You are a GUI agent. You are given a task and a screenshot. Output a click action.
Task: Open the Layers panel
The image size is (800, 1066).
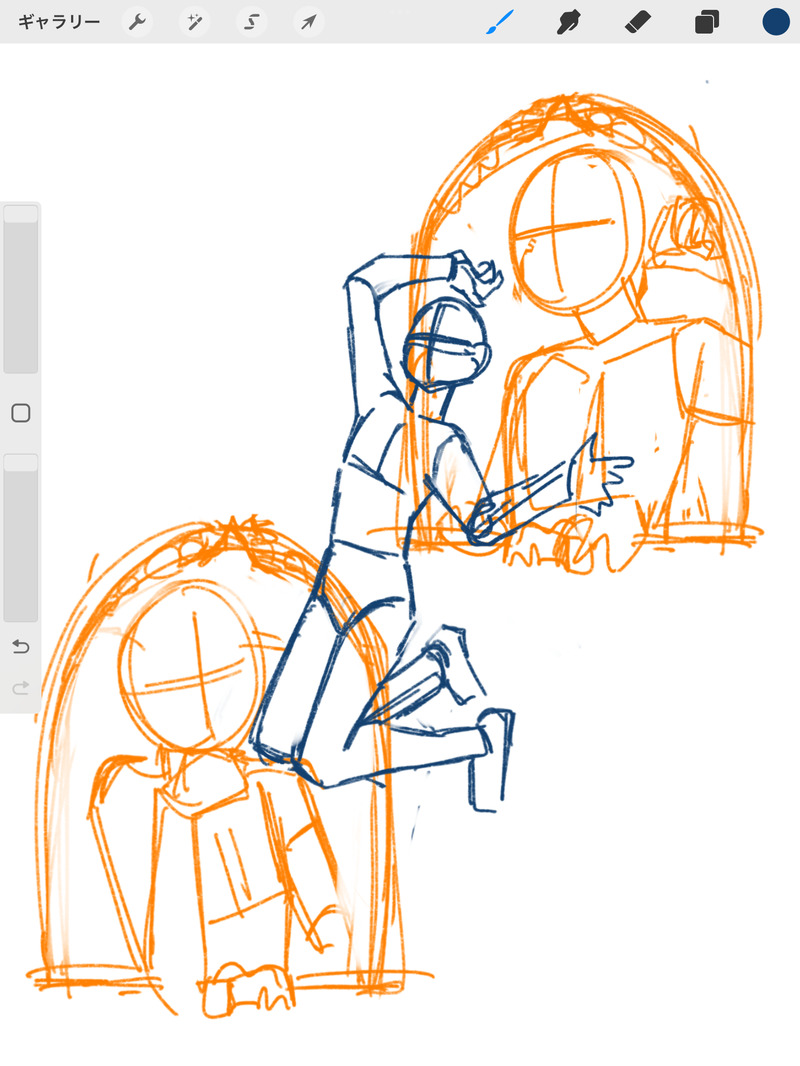click(x=707, y=21)
